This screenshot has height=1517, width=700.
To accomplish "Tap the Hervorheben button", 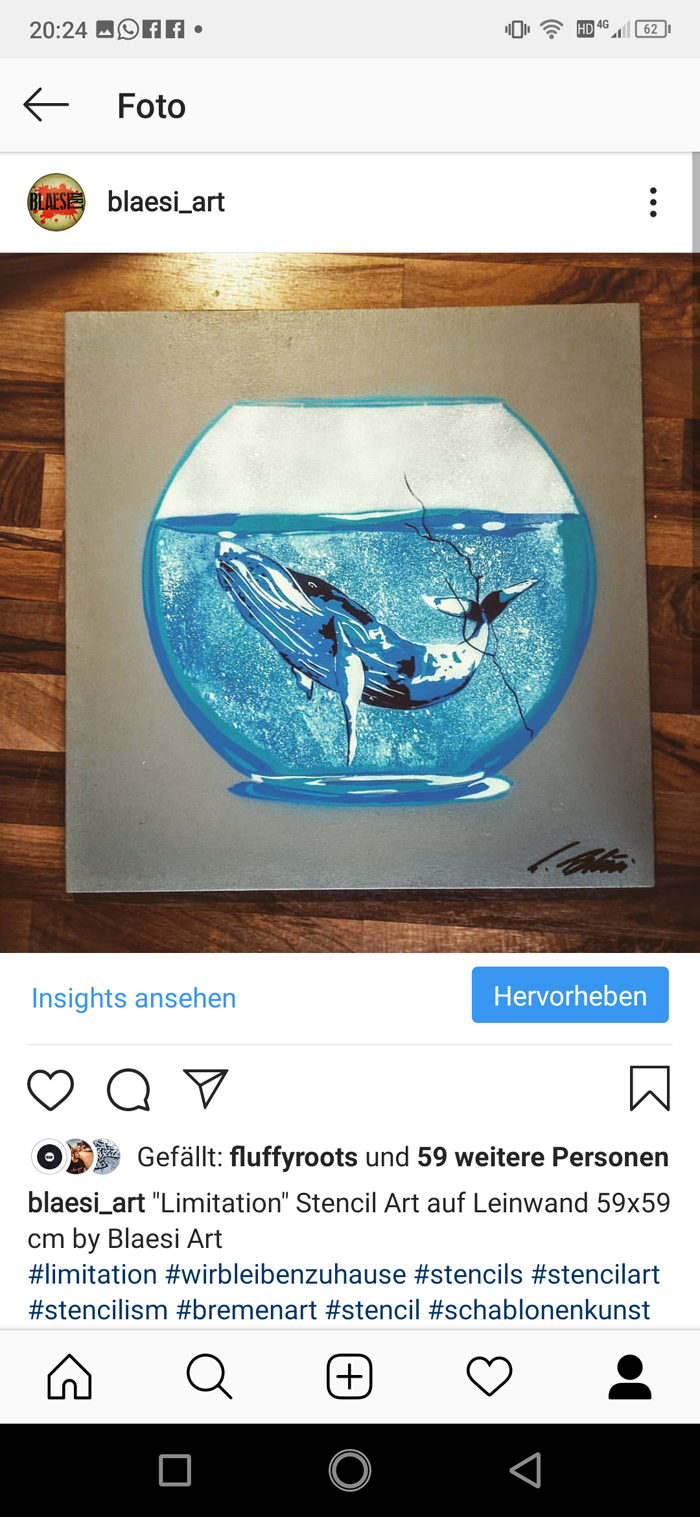I will point(570,995).
